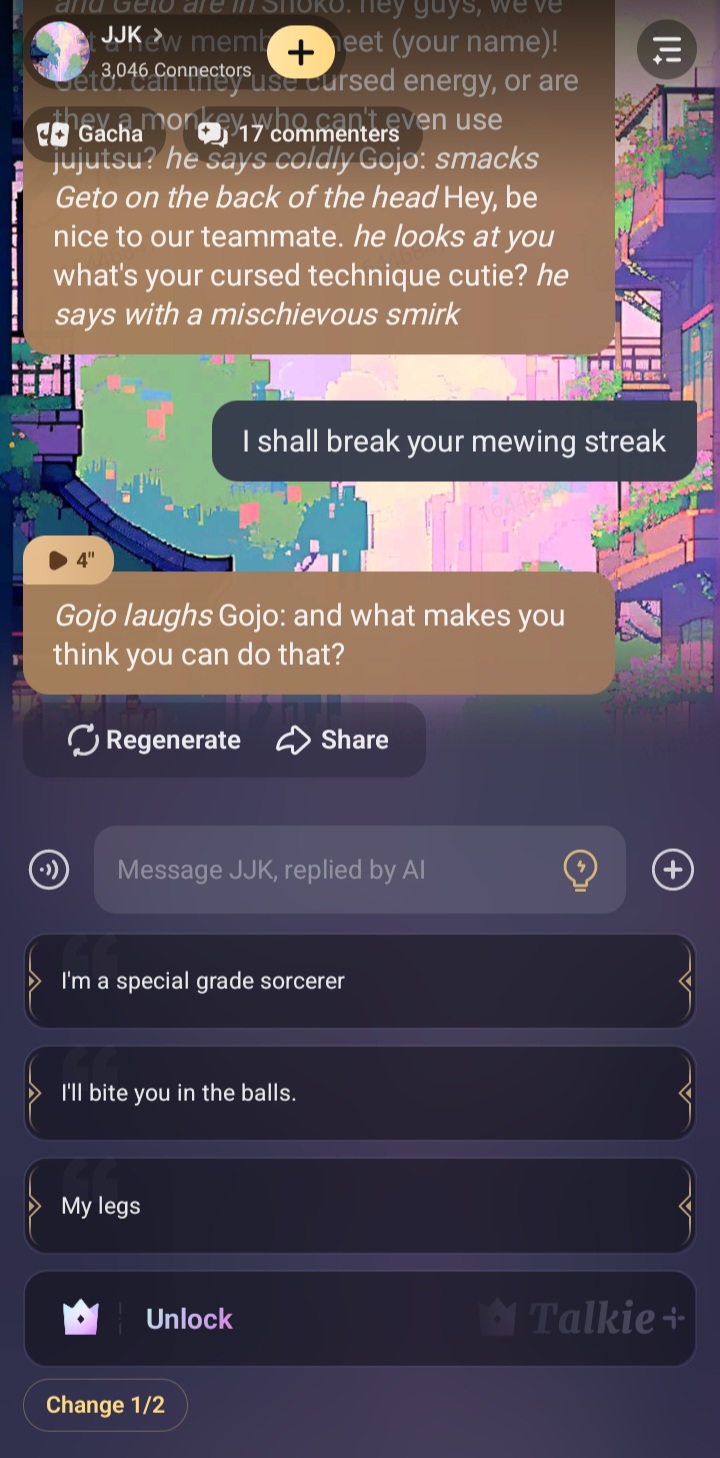Focus the Message JJK text field
Screen dimensions: 720x1458
pyautogui.click(x=330, y=869)
